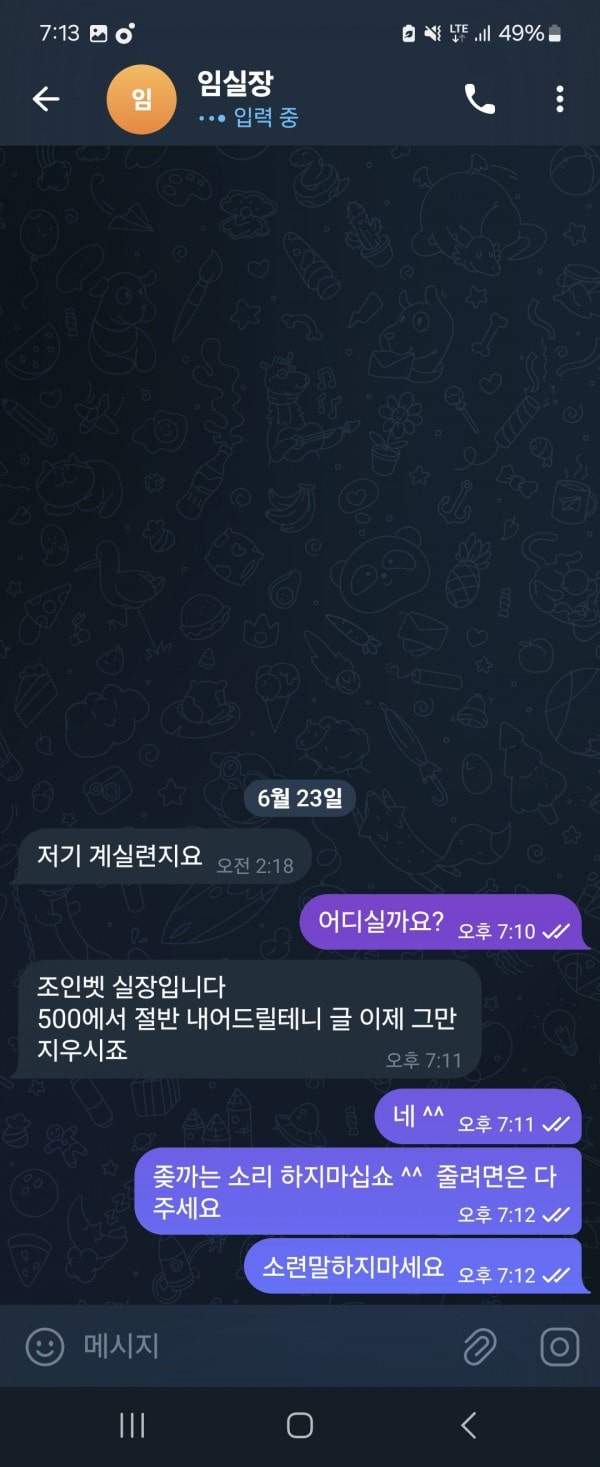Screen dimensions: 600x1467
Task: Open recent apps from navigation bar
Action: [132, 1425]
